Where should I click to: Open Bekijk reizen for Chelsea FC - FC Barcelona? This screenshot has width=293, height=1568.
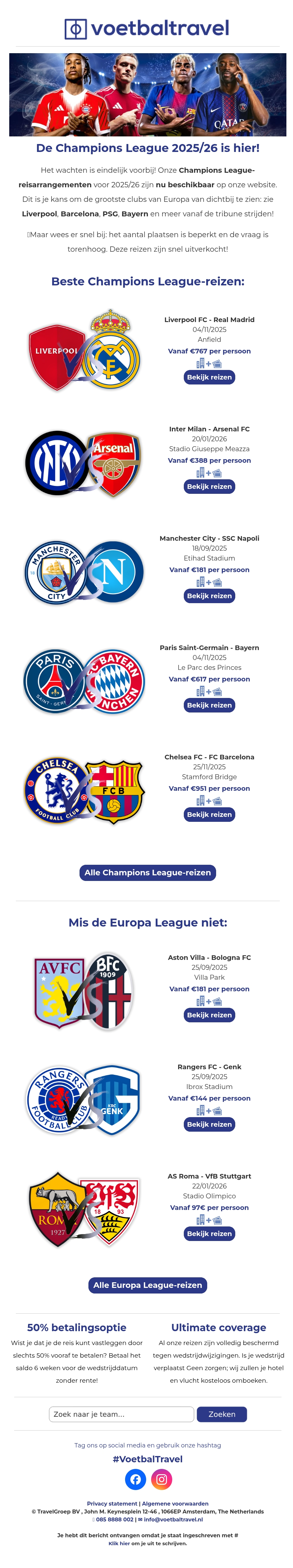pyautogui.click(x=209, y=815)
